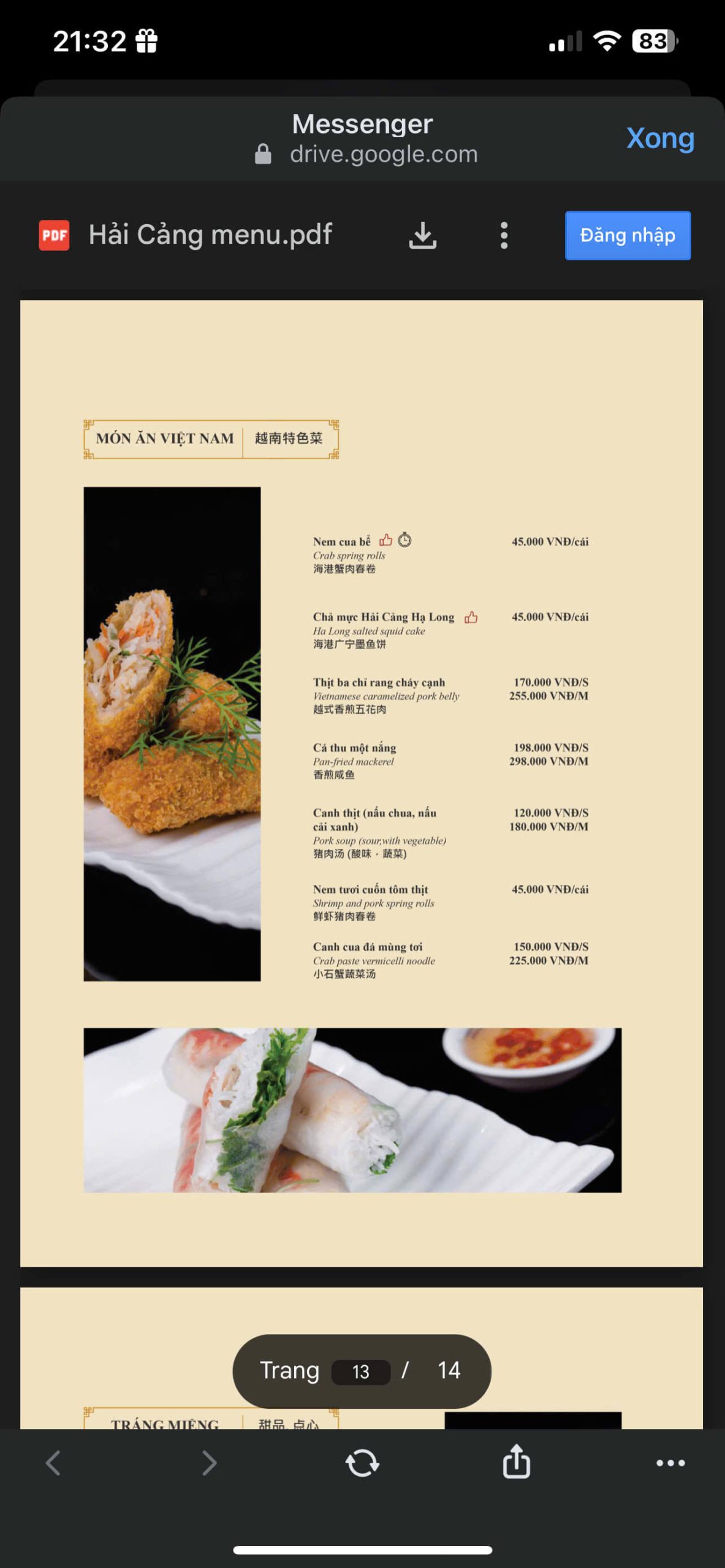Go forward in browser history
The width and height of the screenshot is (725, 1568).
(210, 1463)
